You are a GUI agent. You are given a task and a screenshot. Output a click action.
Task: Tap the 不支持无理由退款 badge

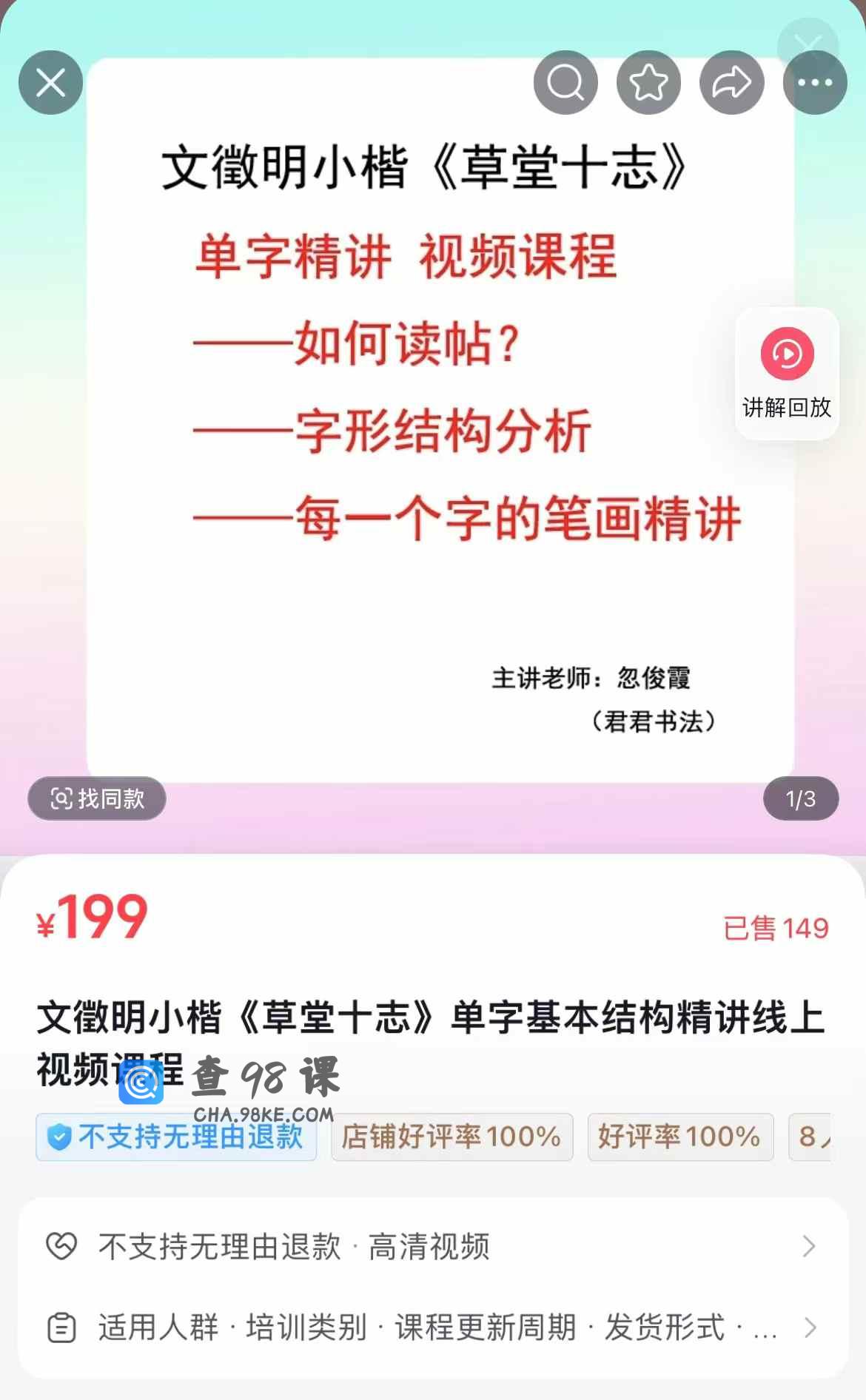(176, 1137)
